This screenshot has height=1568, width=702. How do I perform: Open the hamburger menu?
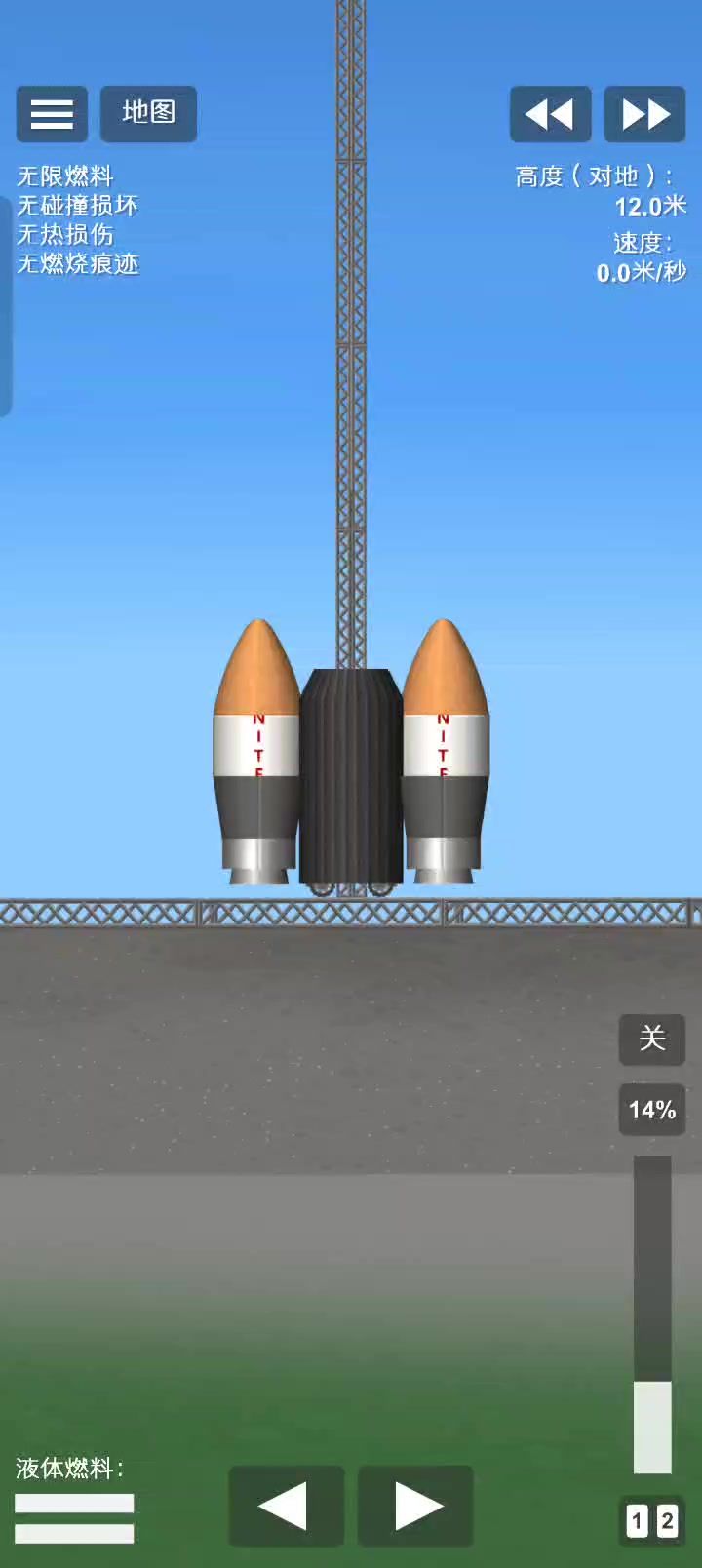pos(52,114)
